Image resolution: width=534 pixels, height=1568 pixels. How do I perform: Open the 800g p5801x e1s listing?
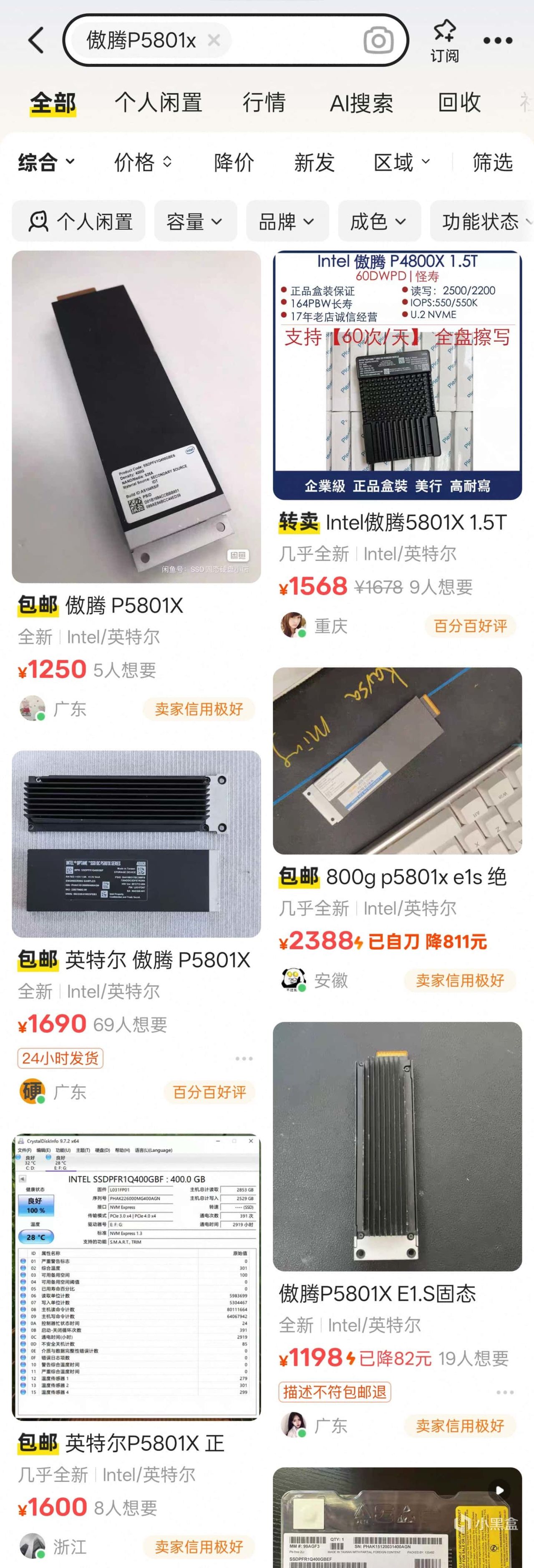pos(397,761)
